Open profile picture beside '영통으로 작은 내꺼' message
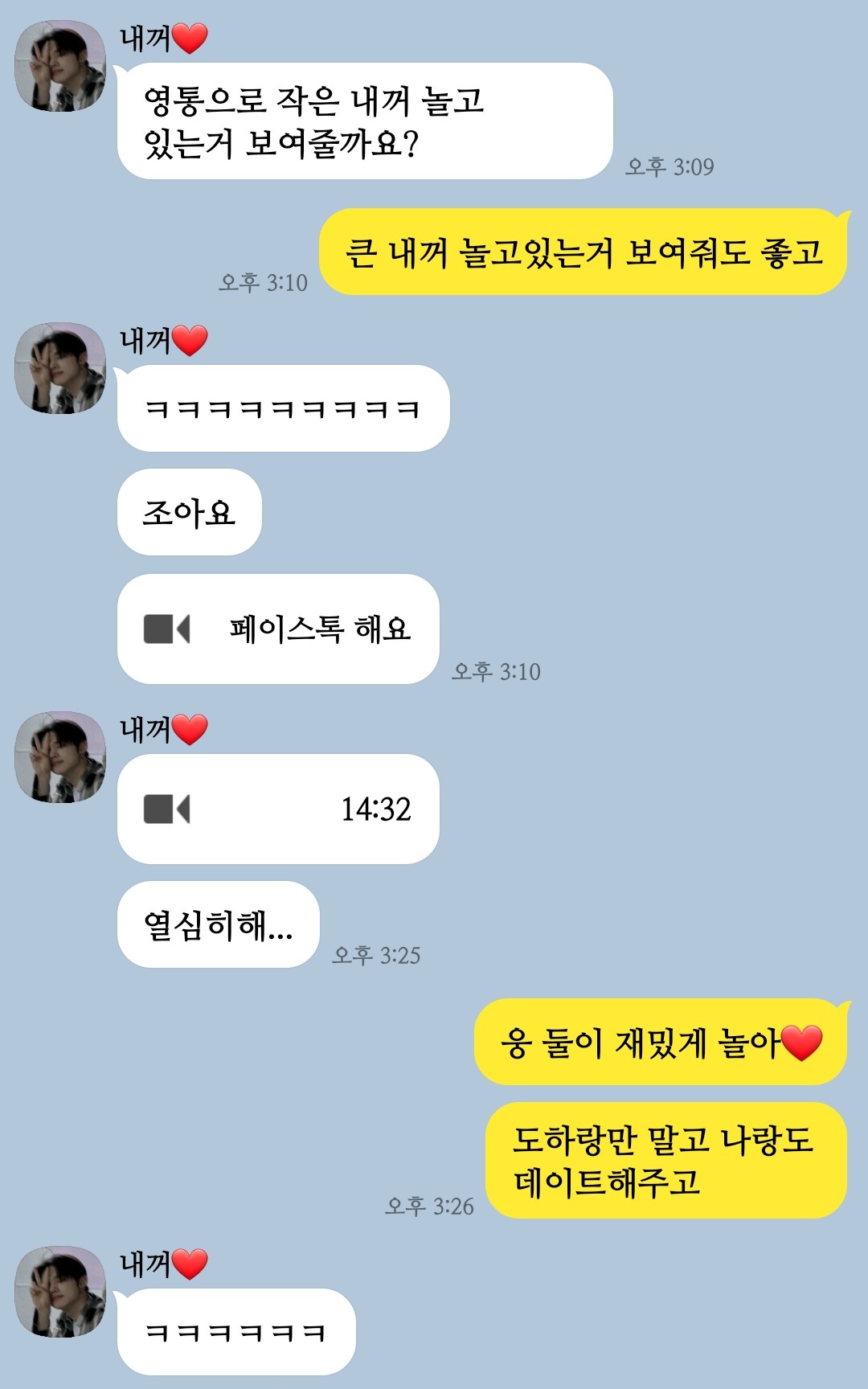 [x=60, y=66]
